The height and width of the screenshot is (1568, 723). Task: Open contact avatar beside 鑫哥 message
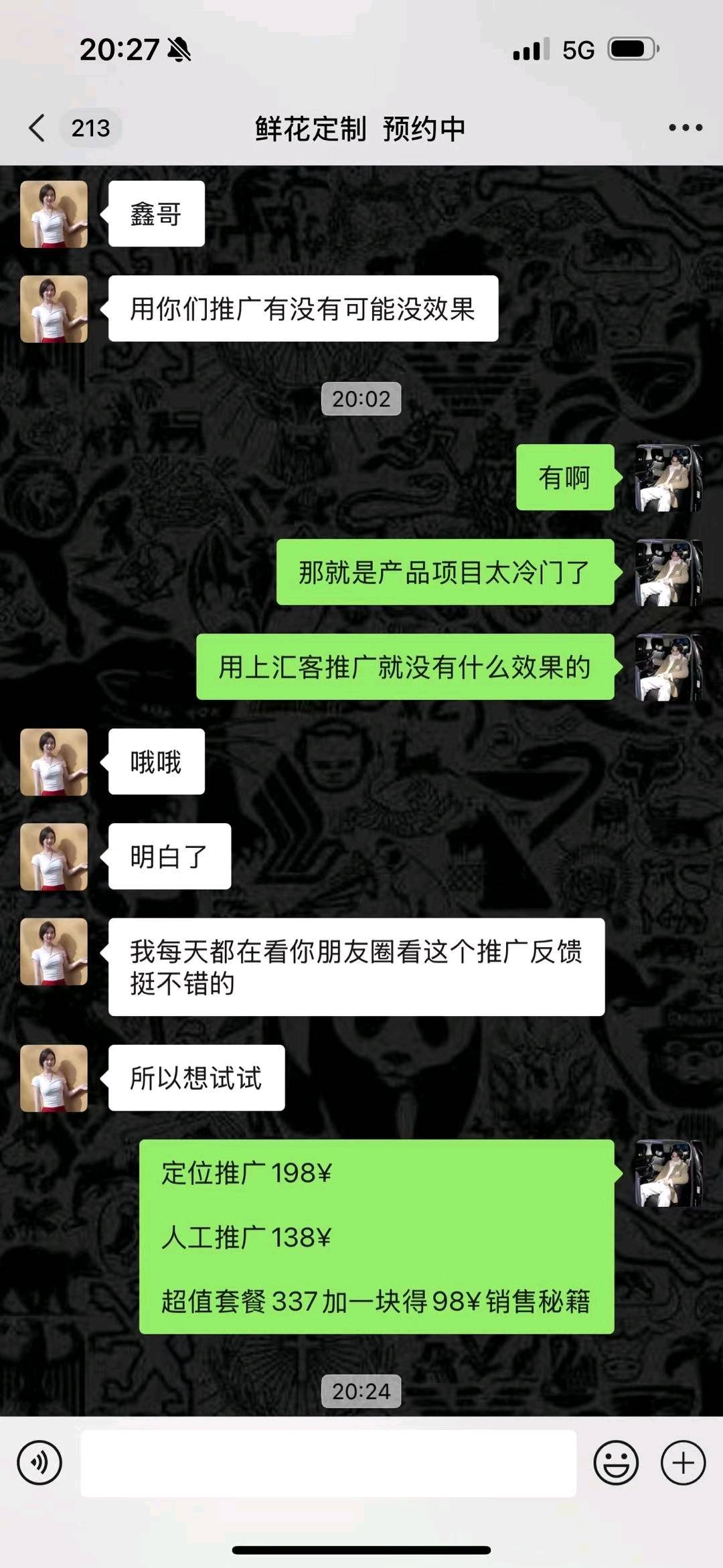[54, 214]
